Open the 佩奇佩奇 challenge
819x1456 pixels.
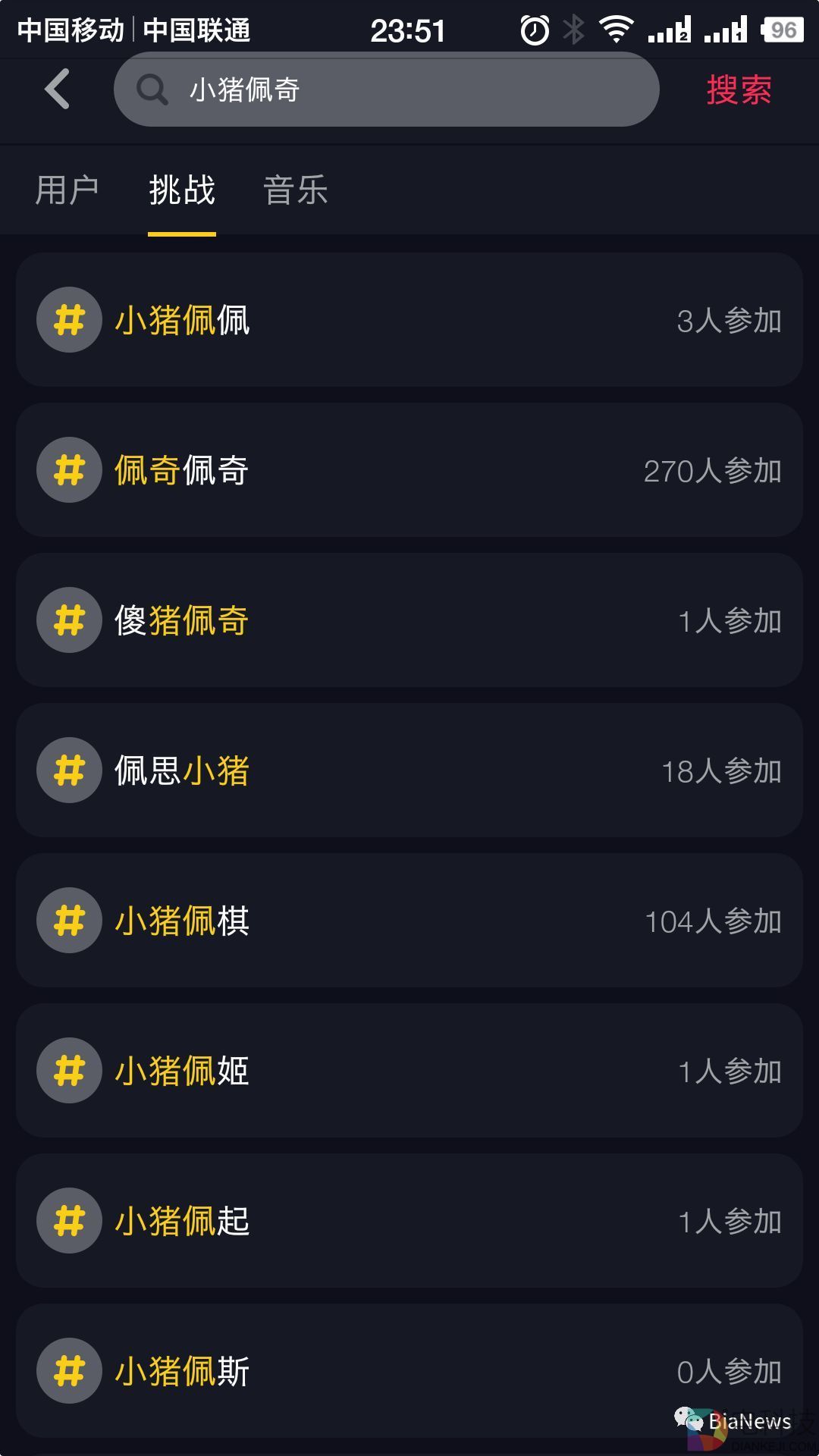pyautogui.click(x=409, y=470)
